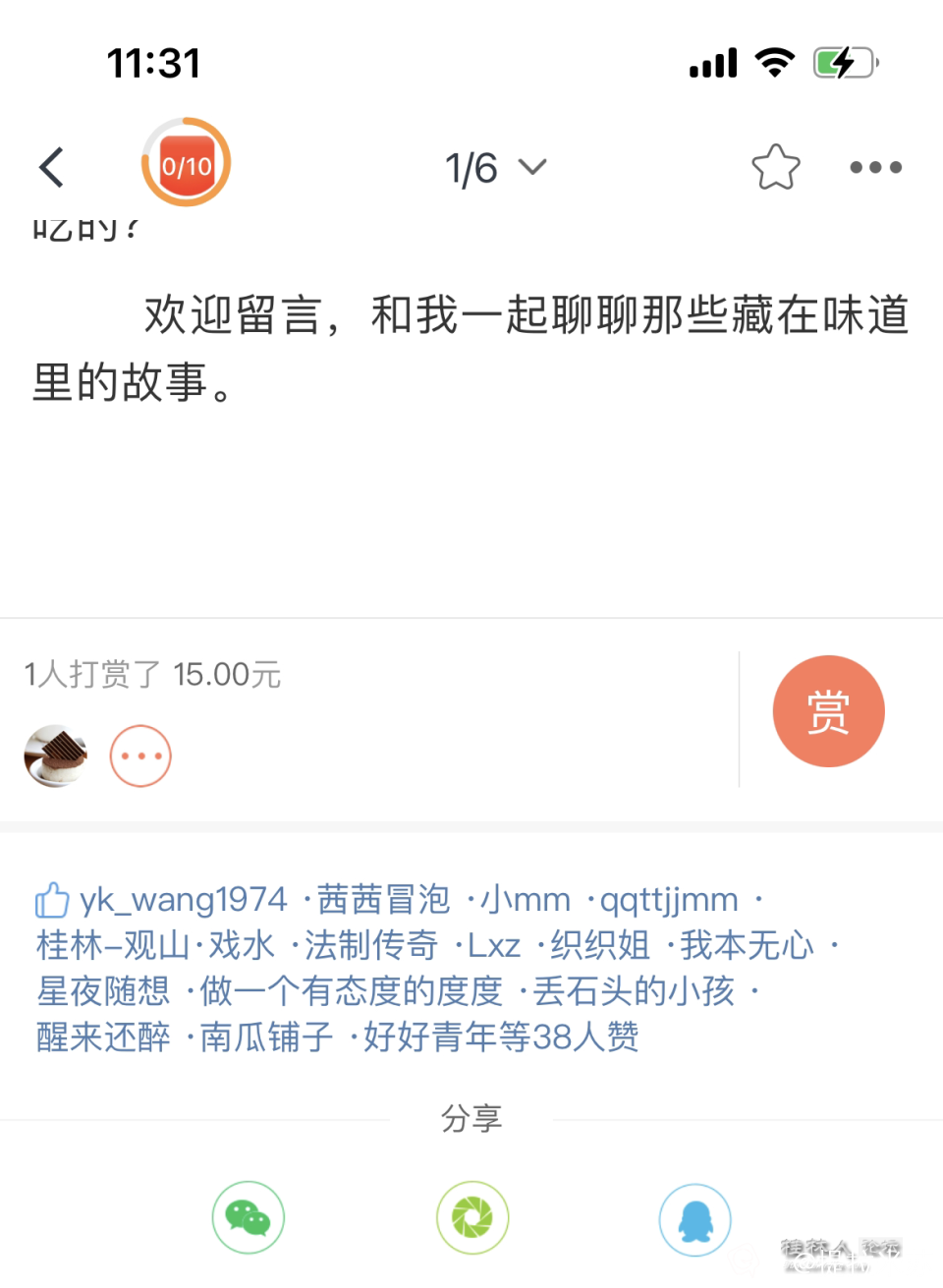Tap the back arrow to return
The width and height of the screenshot is (943, 1288).
(x=51, y=166)
